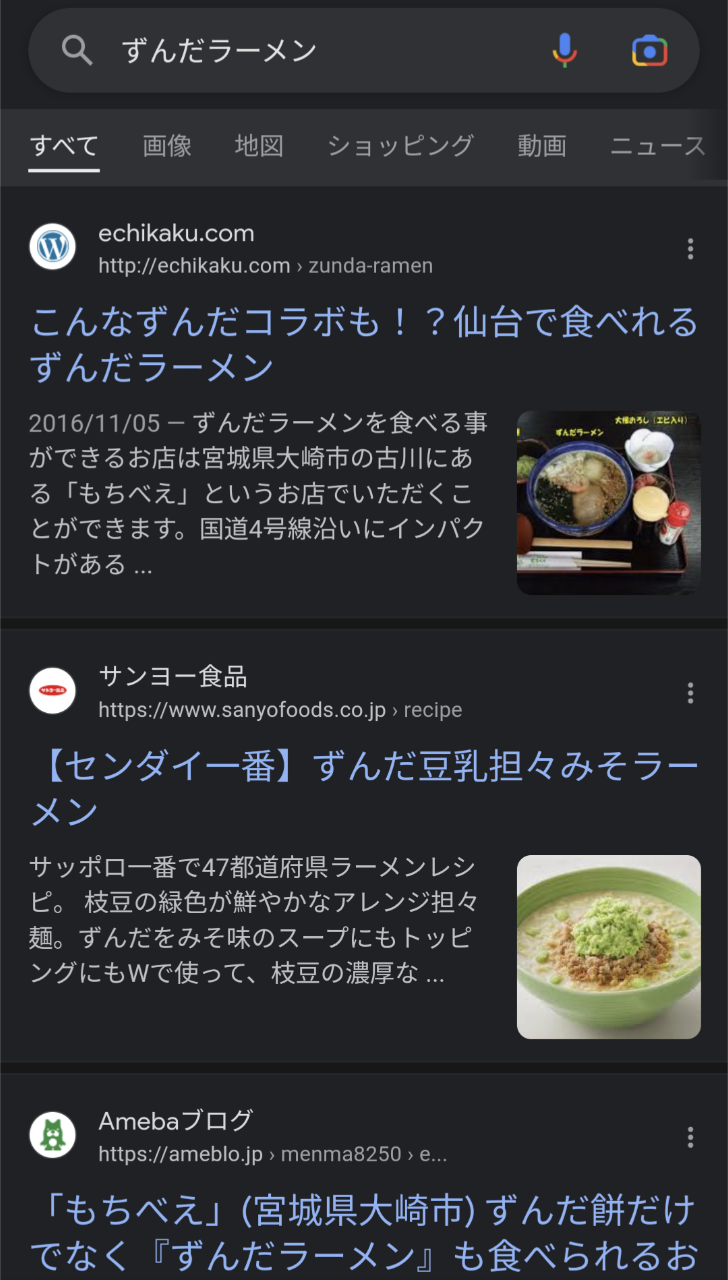Switch to the 画像 tab
Screen dimensions: 728x1280
tap(167, 146)
